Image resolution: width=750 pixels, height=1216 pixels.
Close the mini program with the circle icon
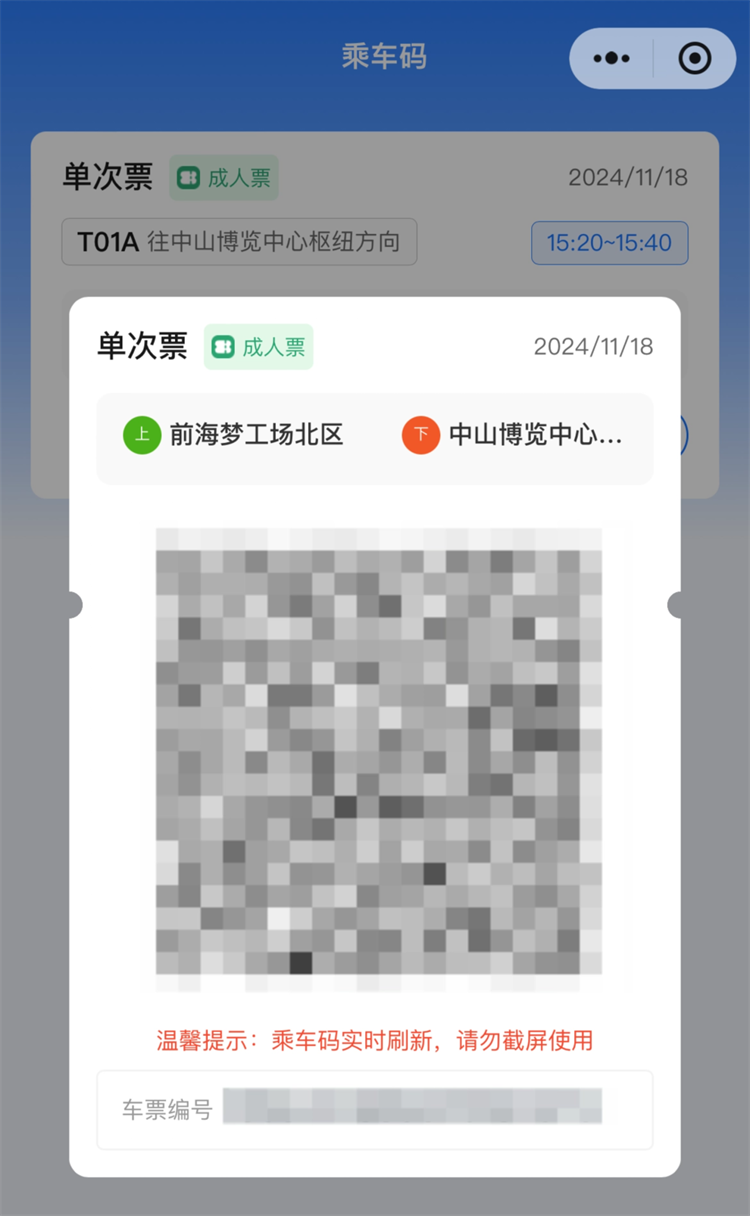point(694,58)
